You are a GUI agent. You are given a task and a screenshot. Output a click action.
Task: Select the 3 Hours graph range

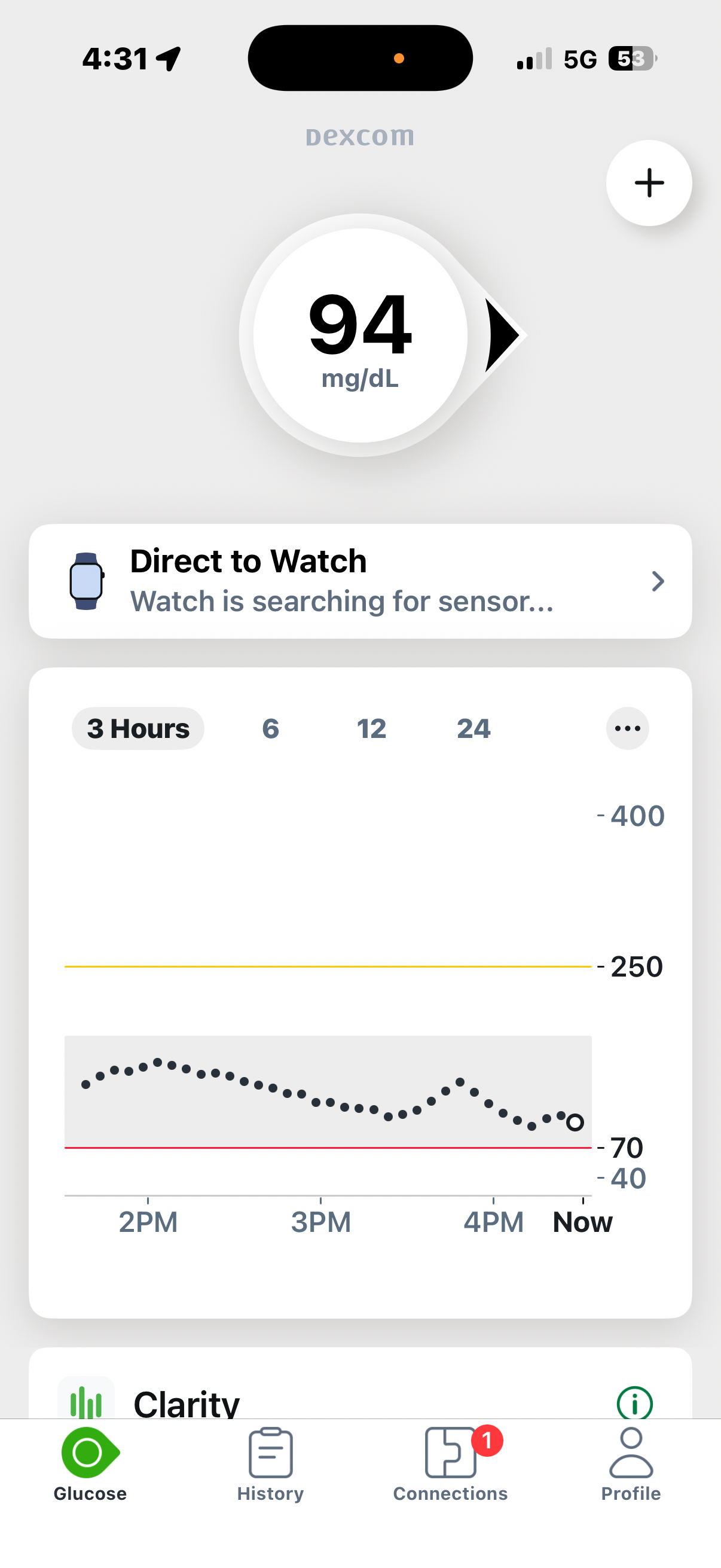[x=138, y=728]
